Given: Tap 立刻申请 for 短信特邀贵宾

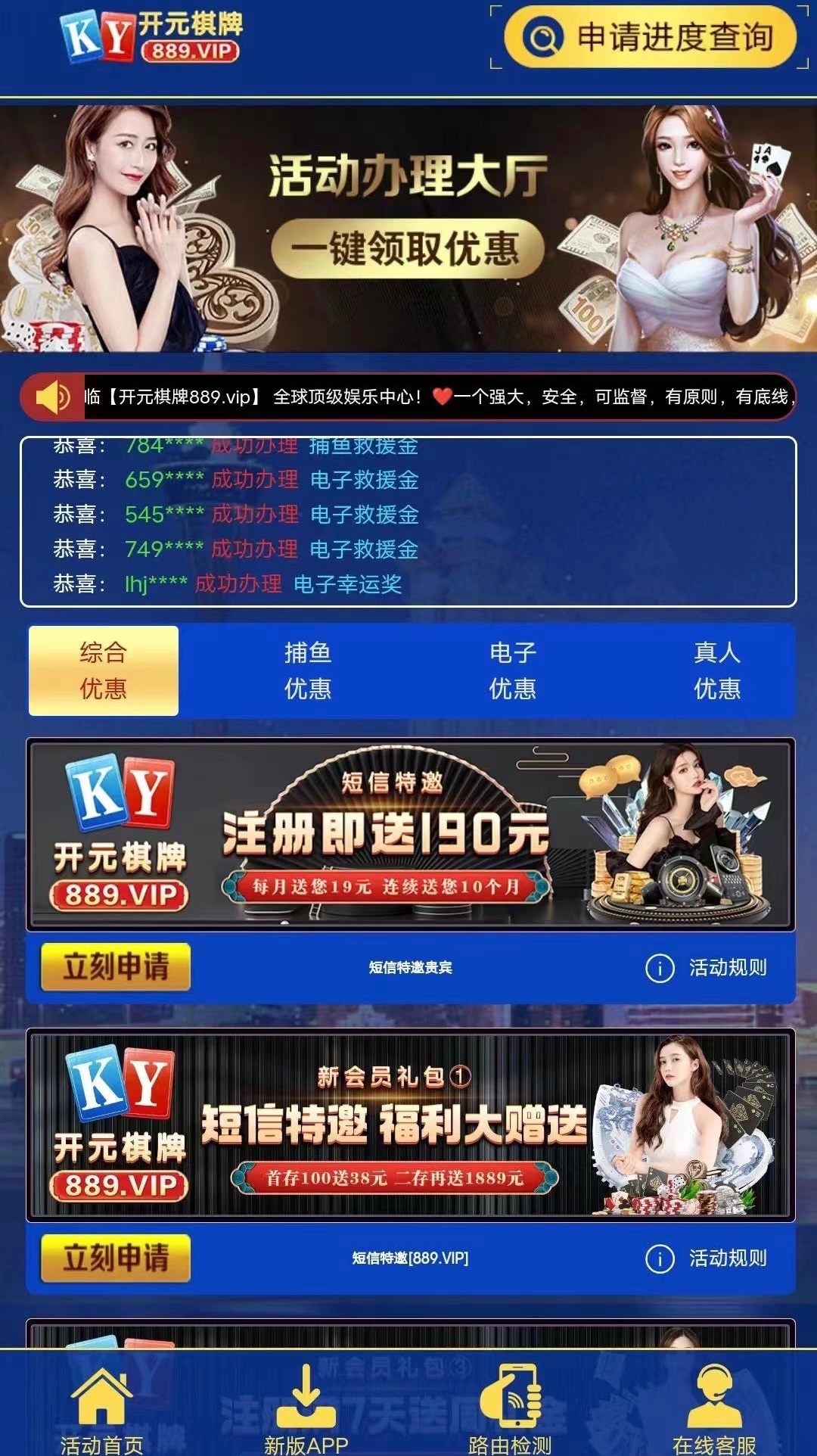Looking at the screenshot, I should (116, 966).
